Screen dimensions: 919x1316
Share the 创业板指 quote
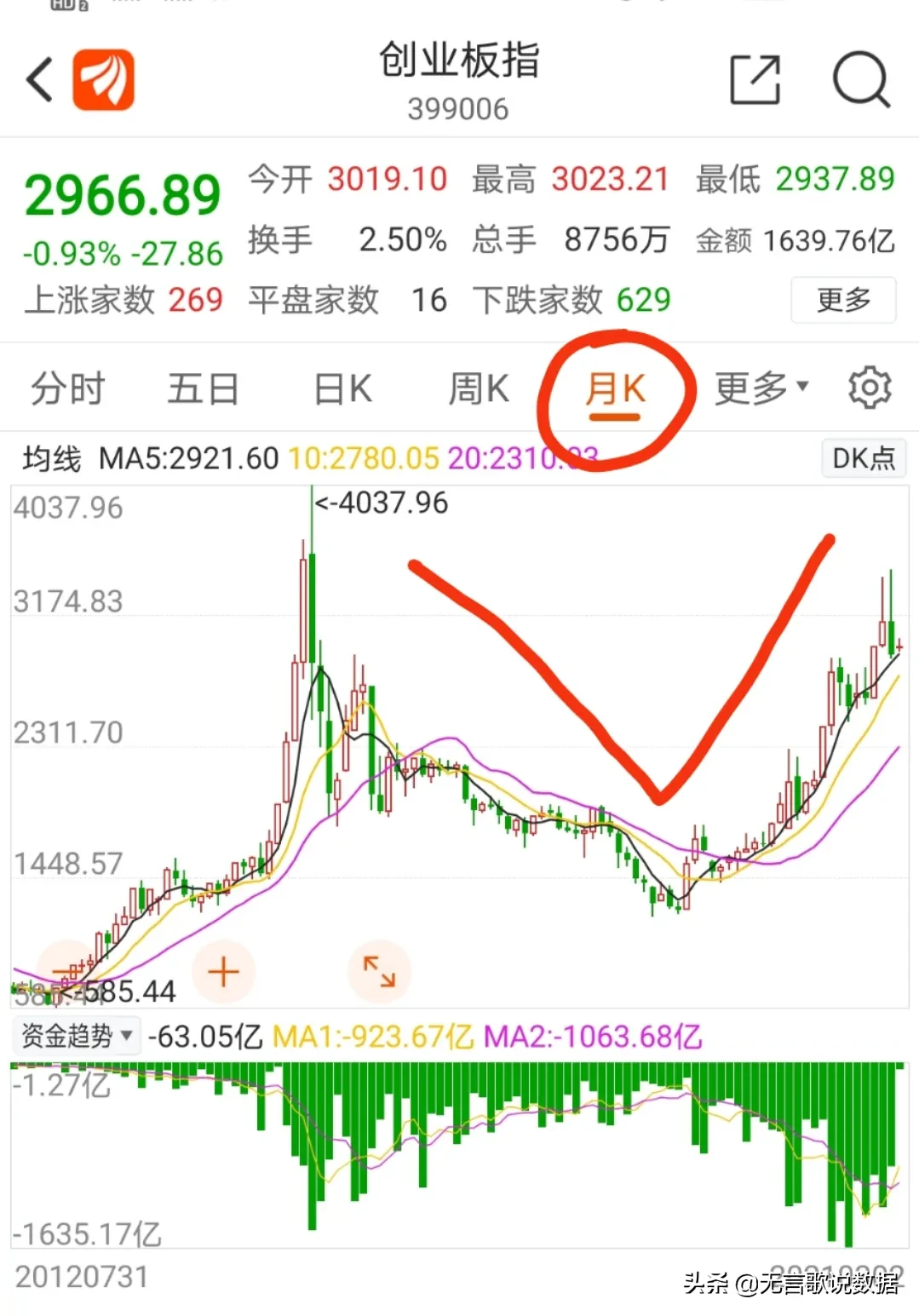coord(755,81)
